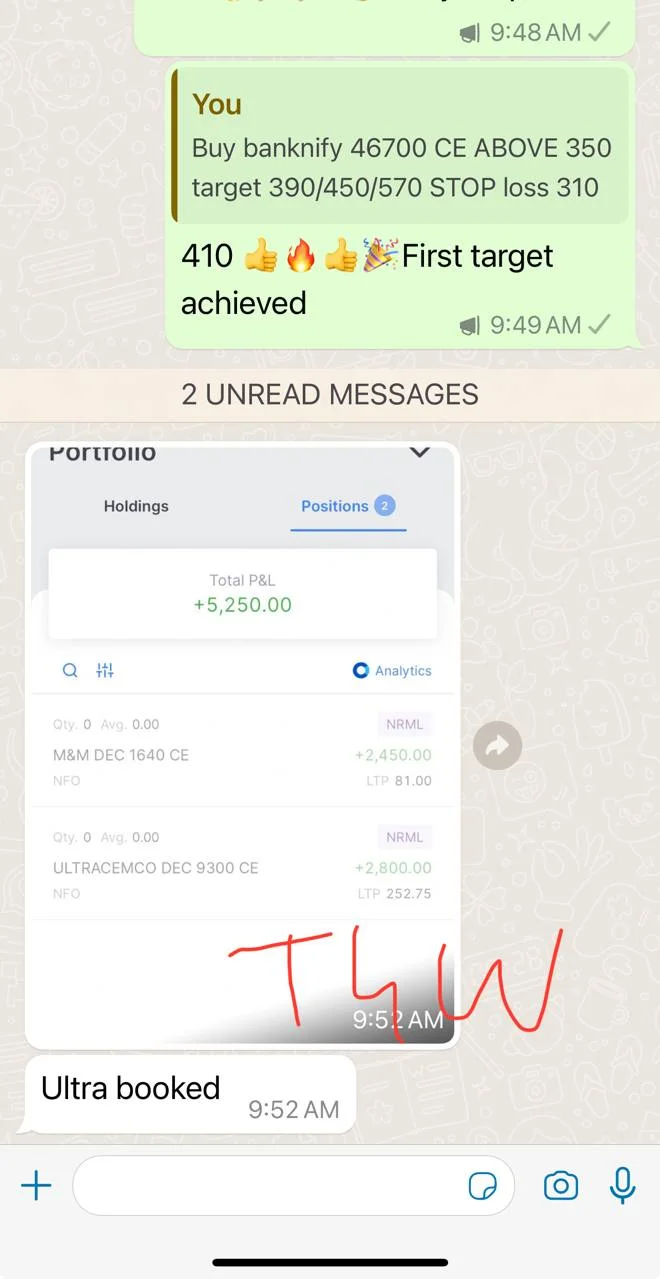
Task: Forward the portfolio screenshot image
Action: point(497,745)
